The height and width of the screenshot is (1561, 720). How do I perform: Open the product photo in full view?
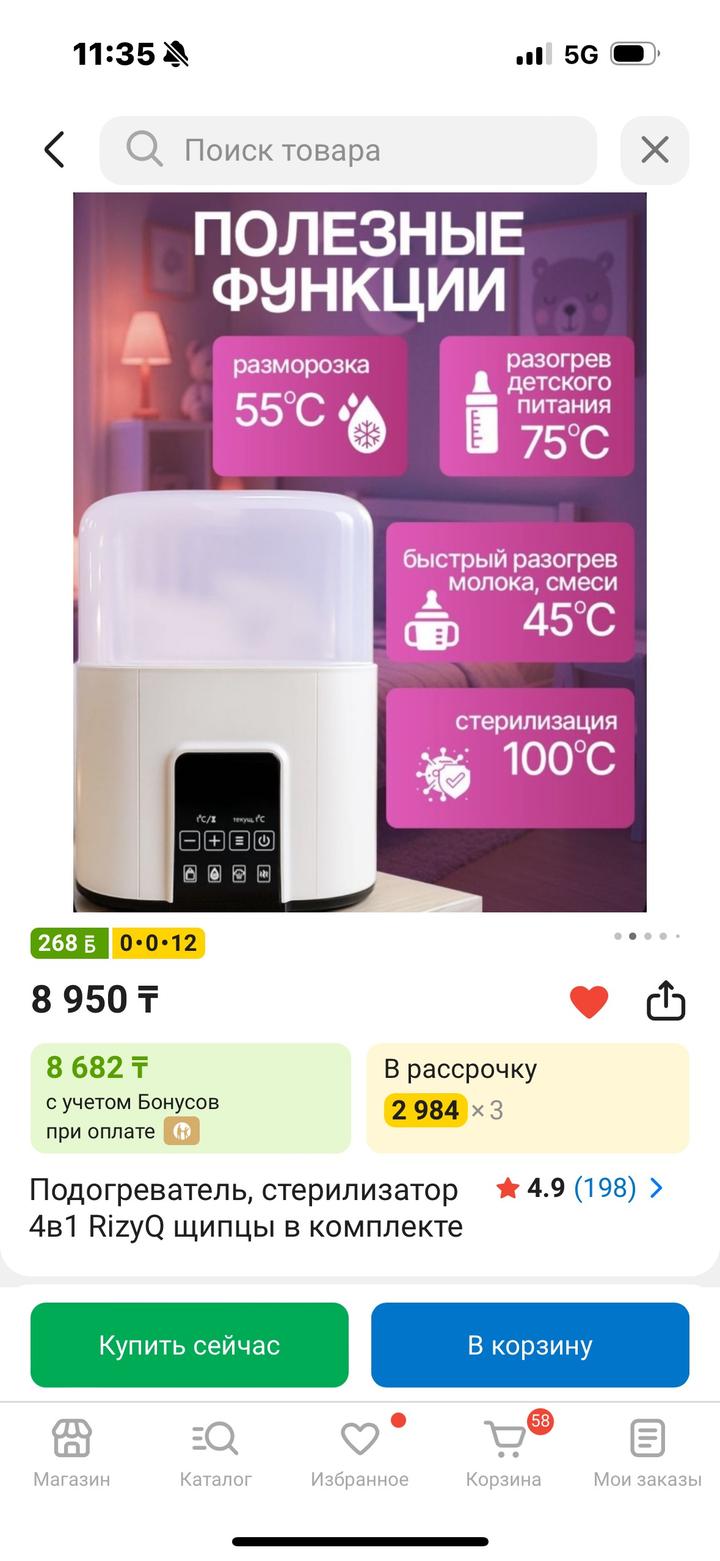pos(360,552)
